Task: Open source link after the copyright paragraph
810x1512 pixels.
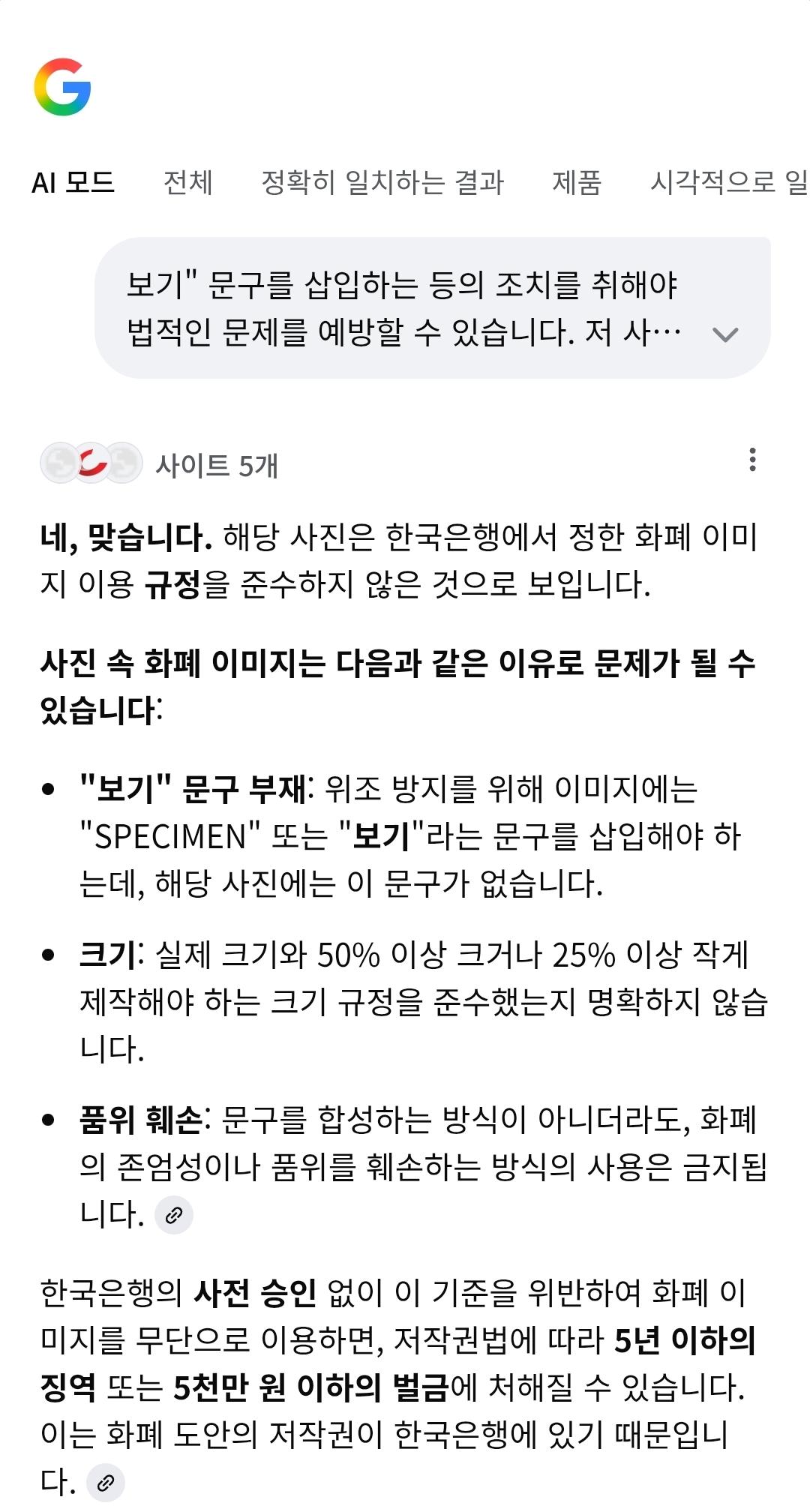Action: coord(106,1482)
